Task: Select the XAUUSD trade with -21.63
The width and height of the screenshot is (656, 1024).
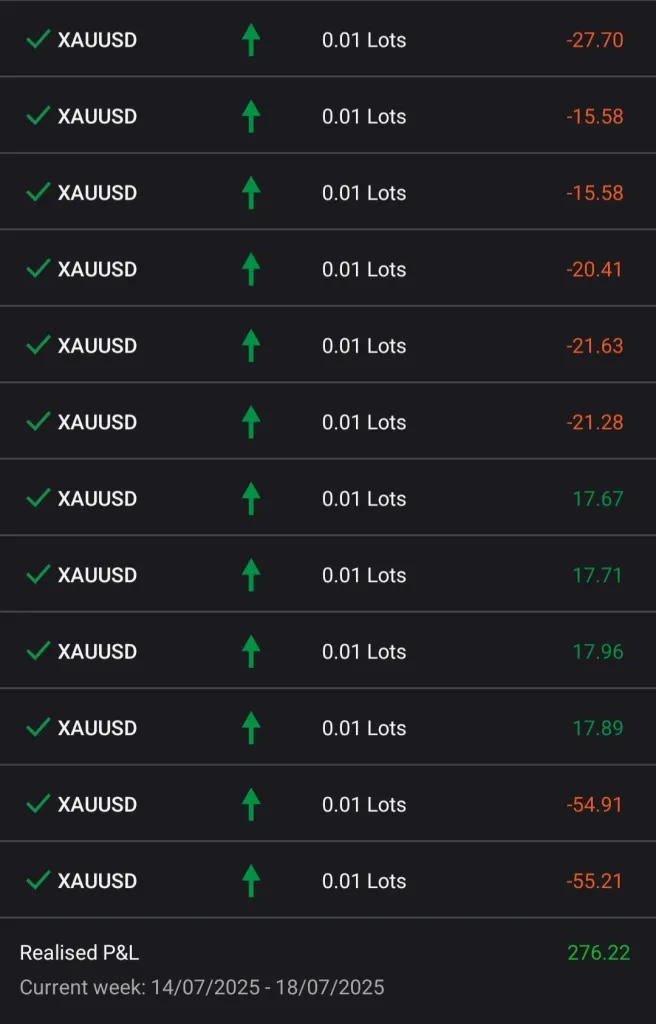Action: 328,346
